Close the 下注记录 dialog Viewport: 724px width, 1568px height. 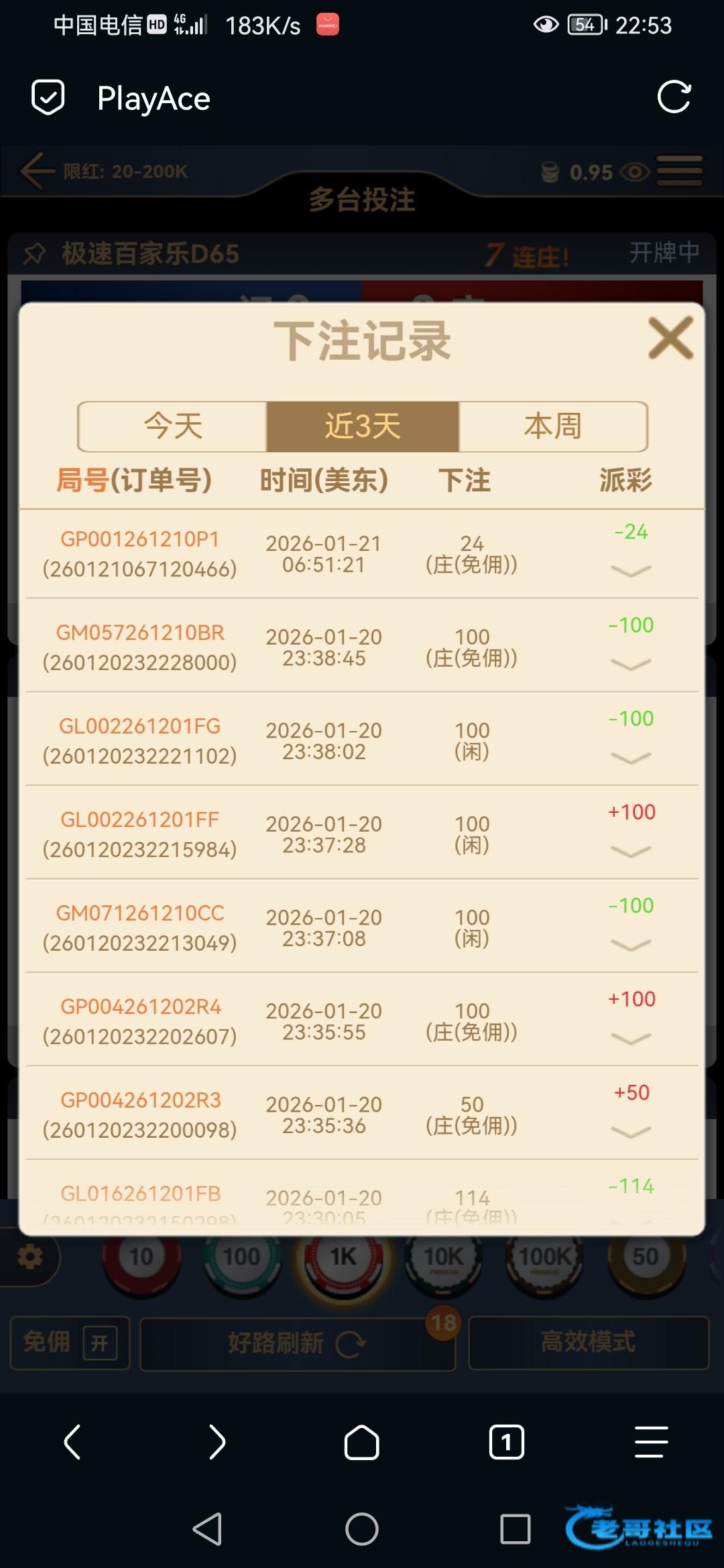coord(670,338)
